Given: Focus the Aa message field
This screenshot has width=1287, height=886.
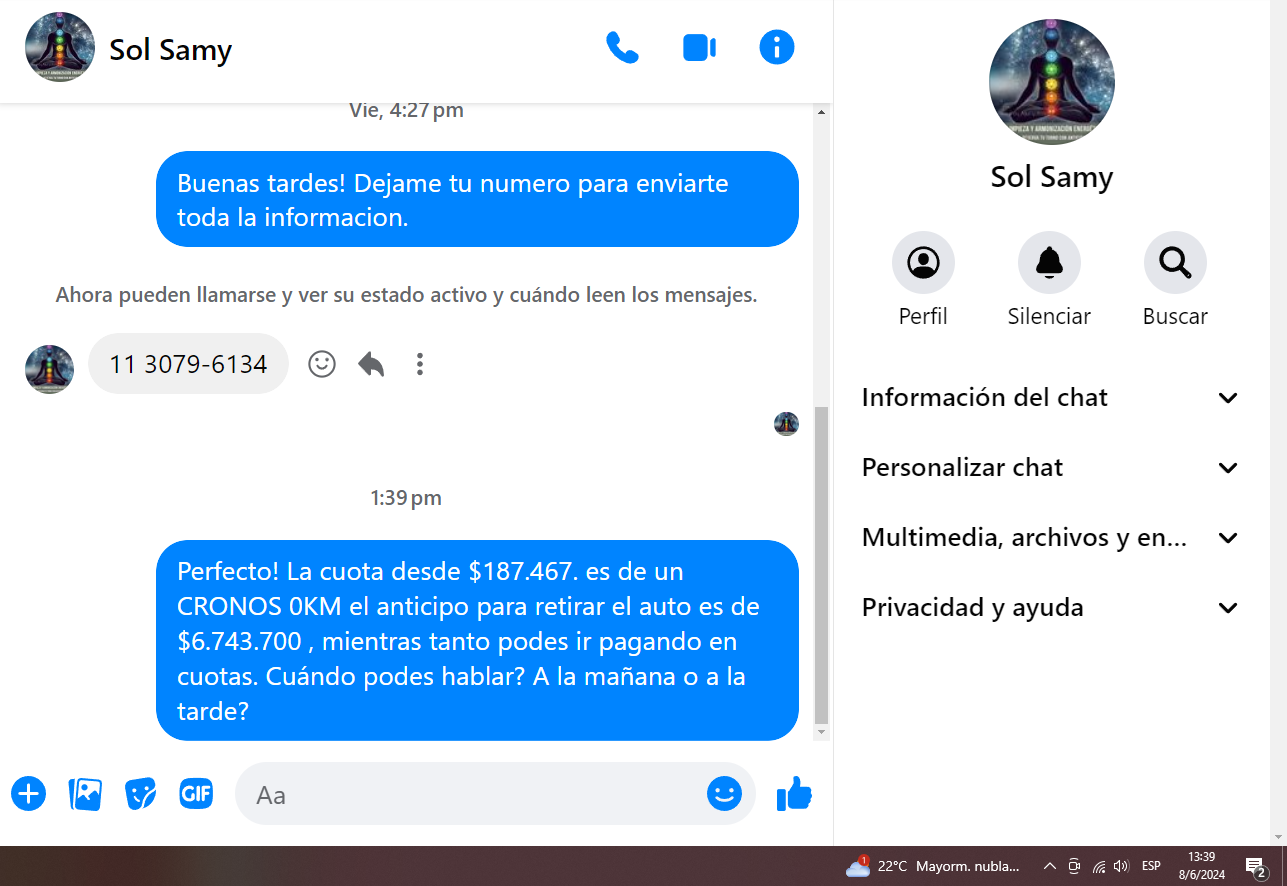Looking at the screenshot, I should click(x=470, y=794).
